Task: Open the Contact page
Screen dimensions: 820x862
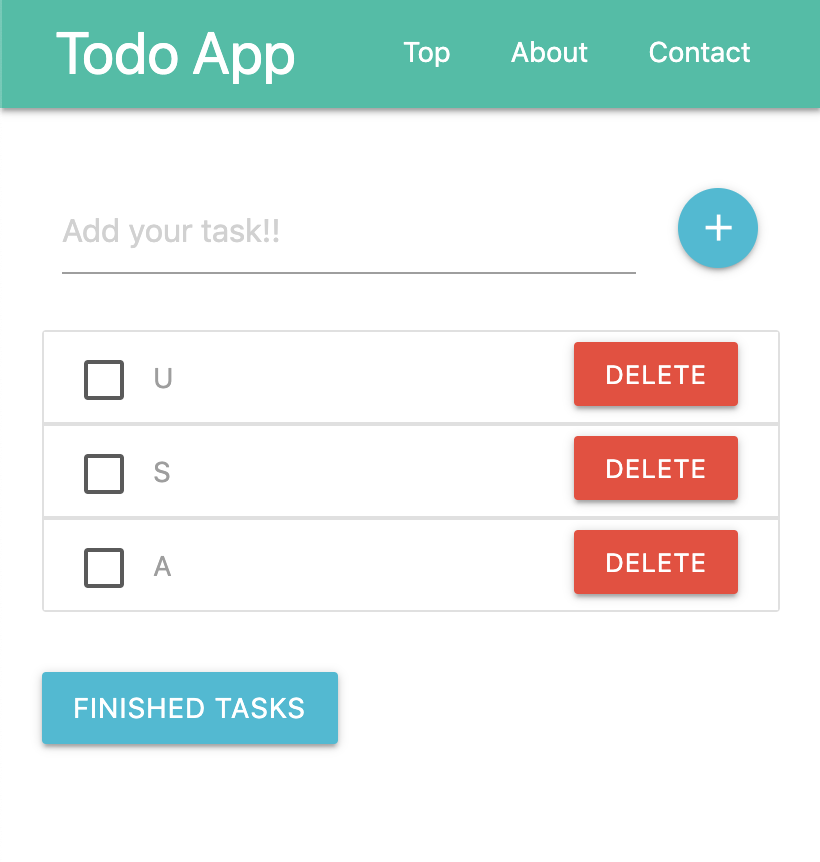Action: [x=699, y=52]
